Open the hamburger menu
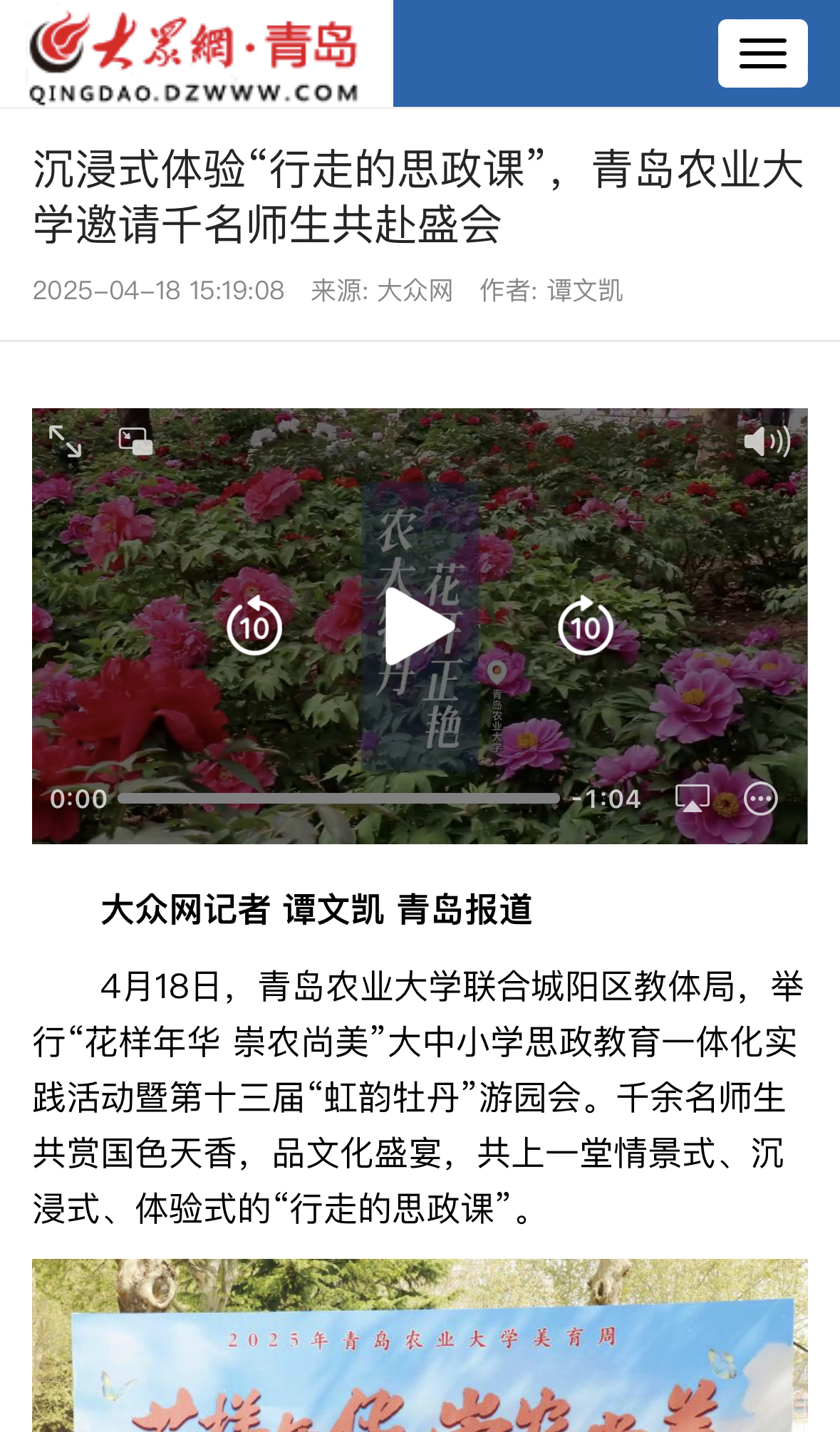 pyautogui.click(x=762, y=53)
